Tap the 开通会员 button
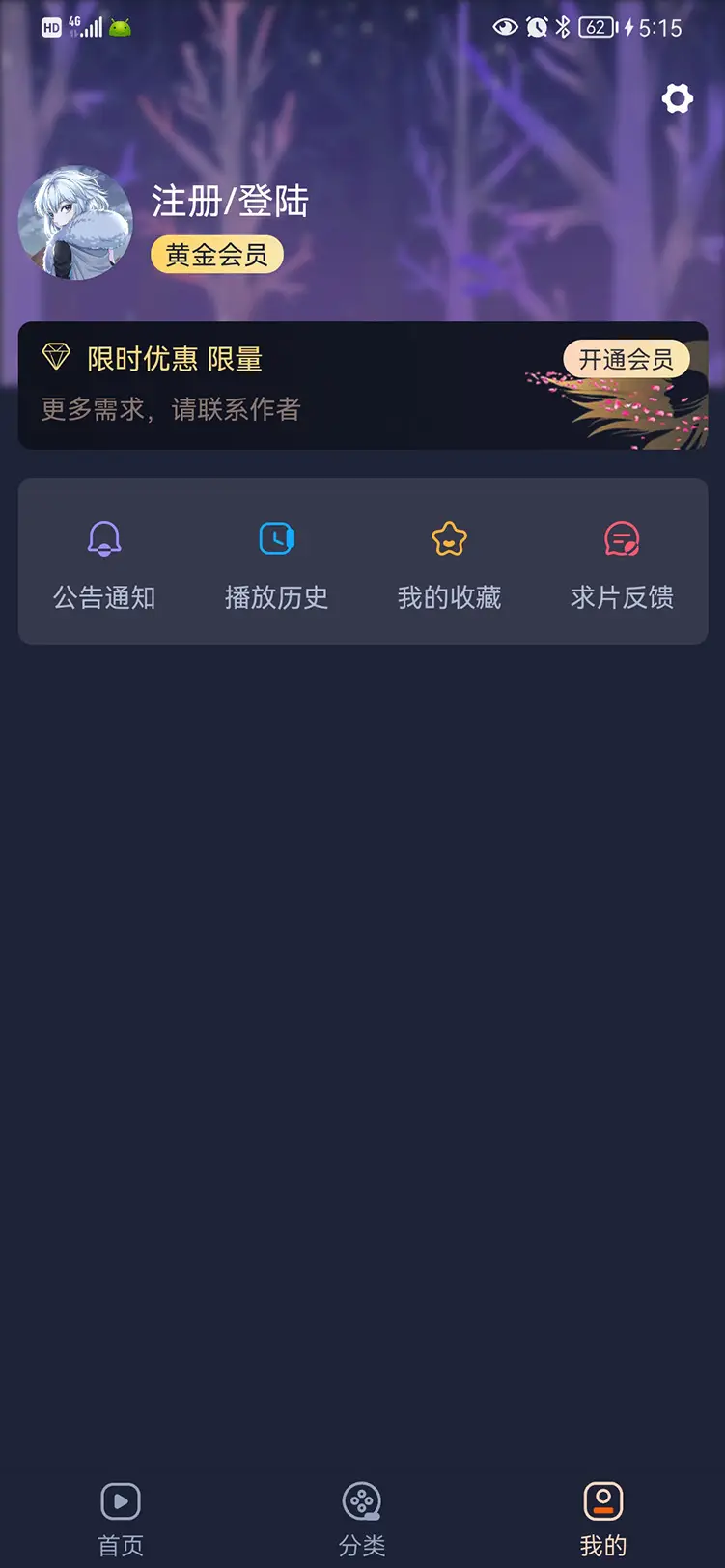 [626, 359]
